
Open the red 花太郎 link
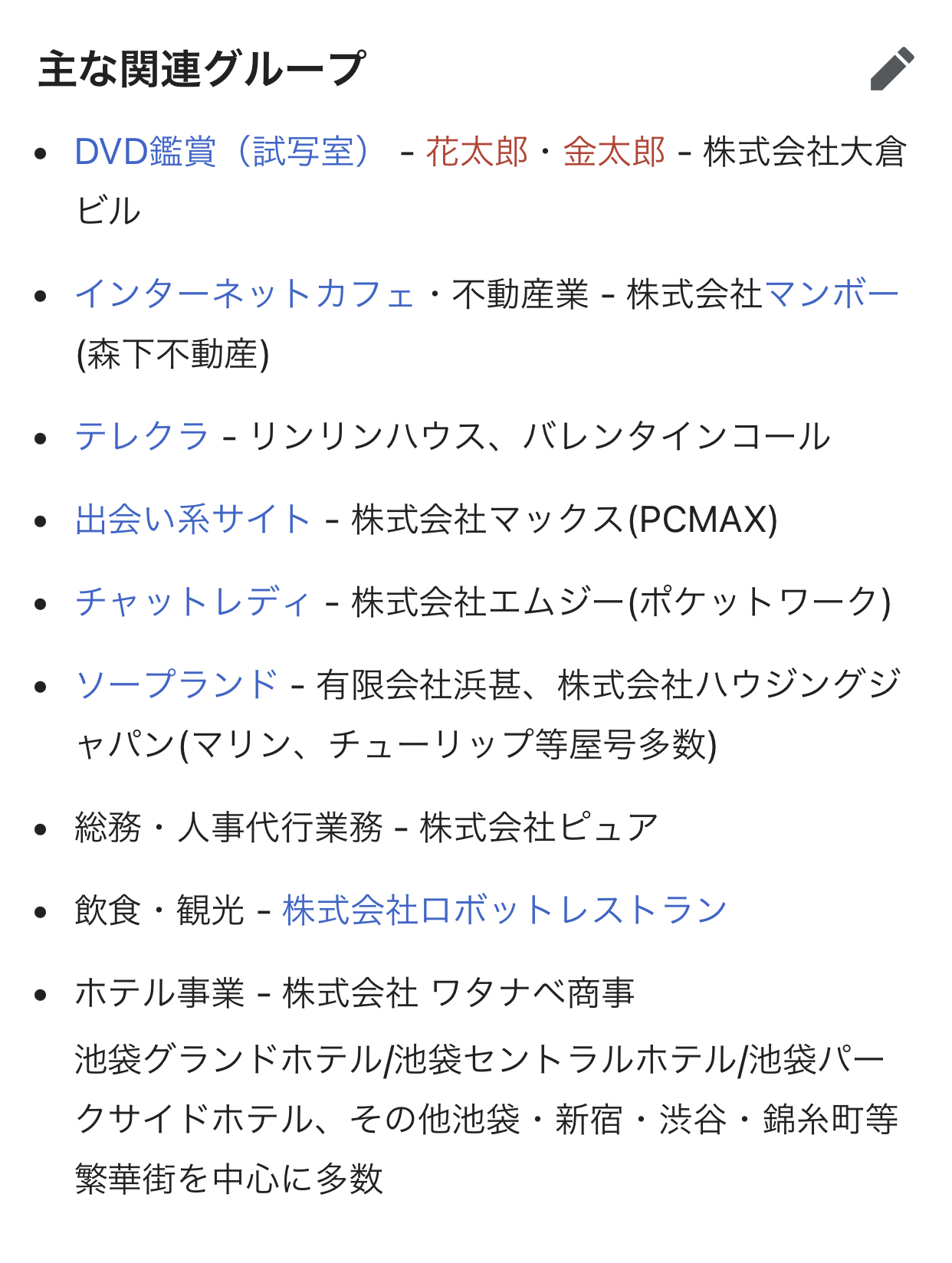point(477,152)
